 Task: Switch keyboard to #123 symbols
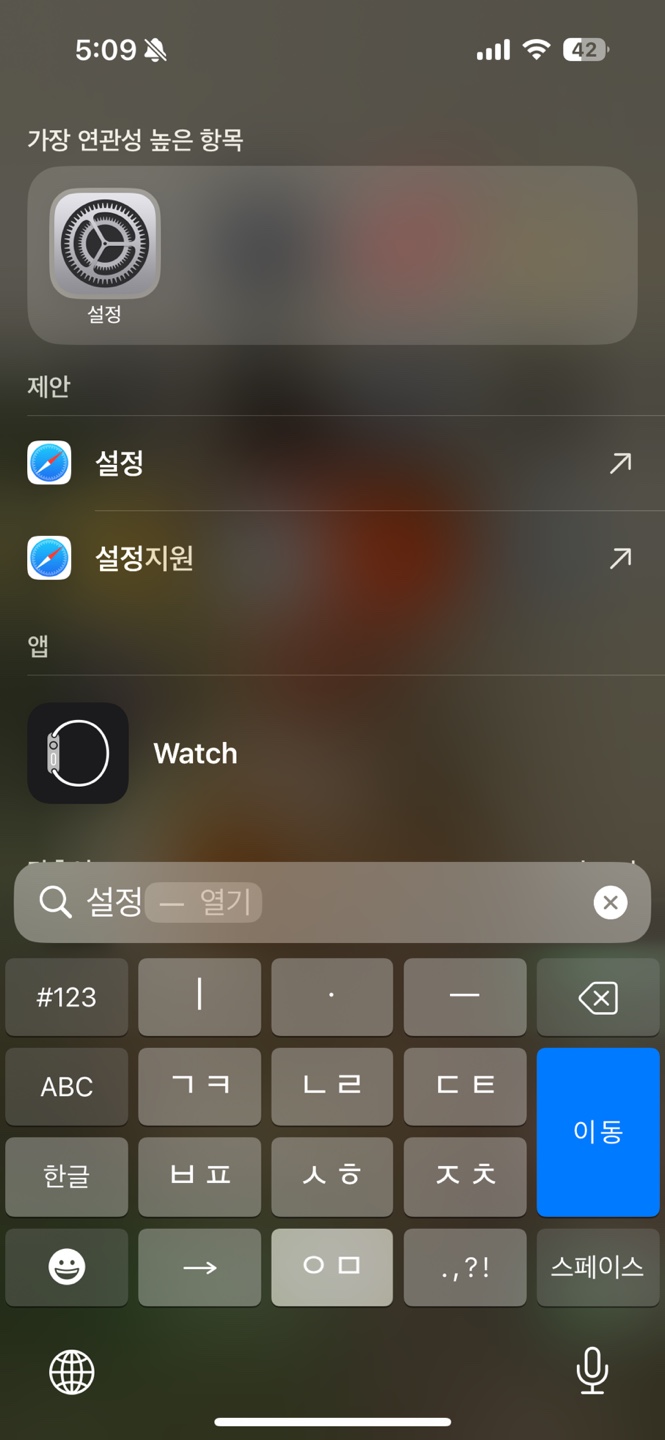(67, 997)
